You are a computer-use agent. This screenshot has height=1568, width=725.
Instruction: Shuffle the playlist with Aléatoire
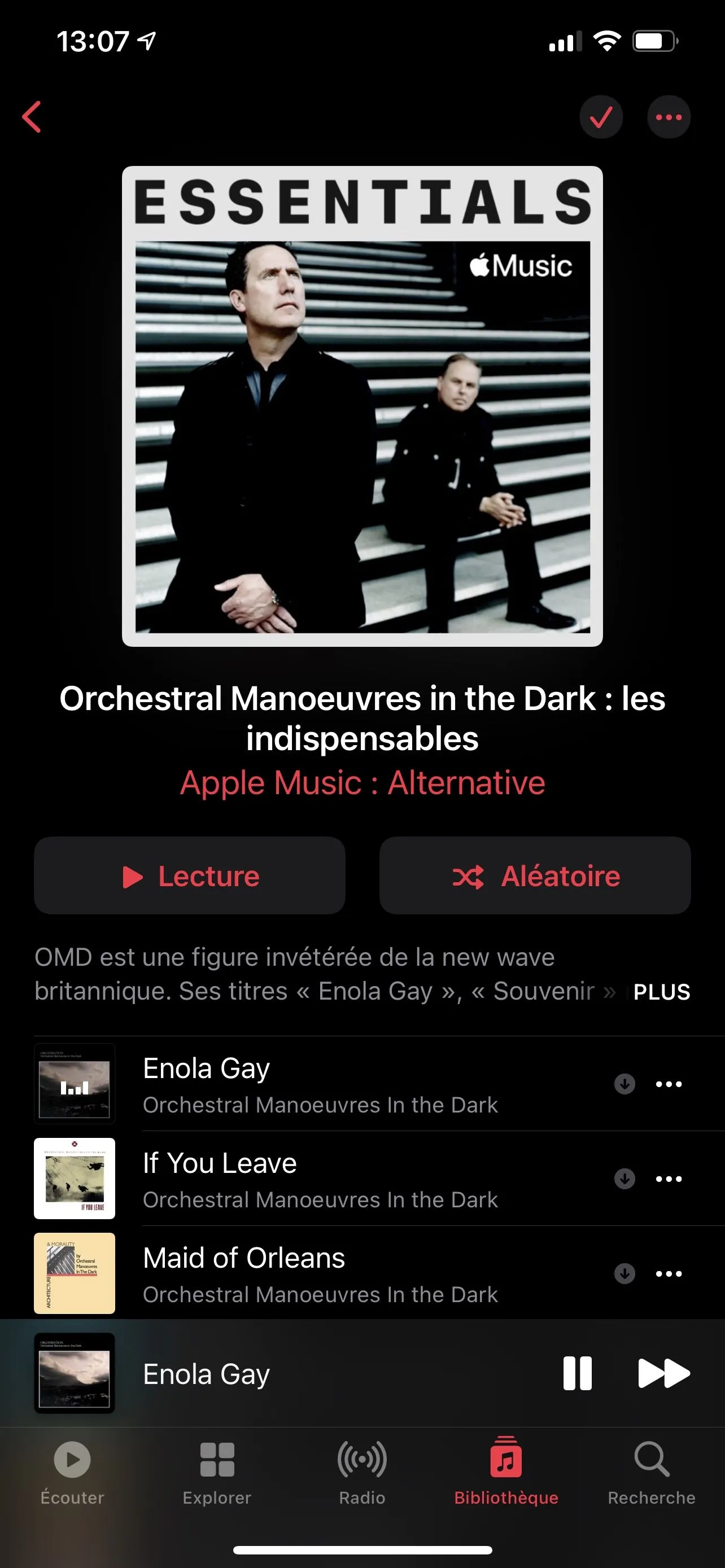(x=535, y=875)
